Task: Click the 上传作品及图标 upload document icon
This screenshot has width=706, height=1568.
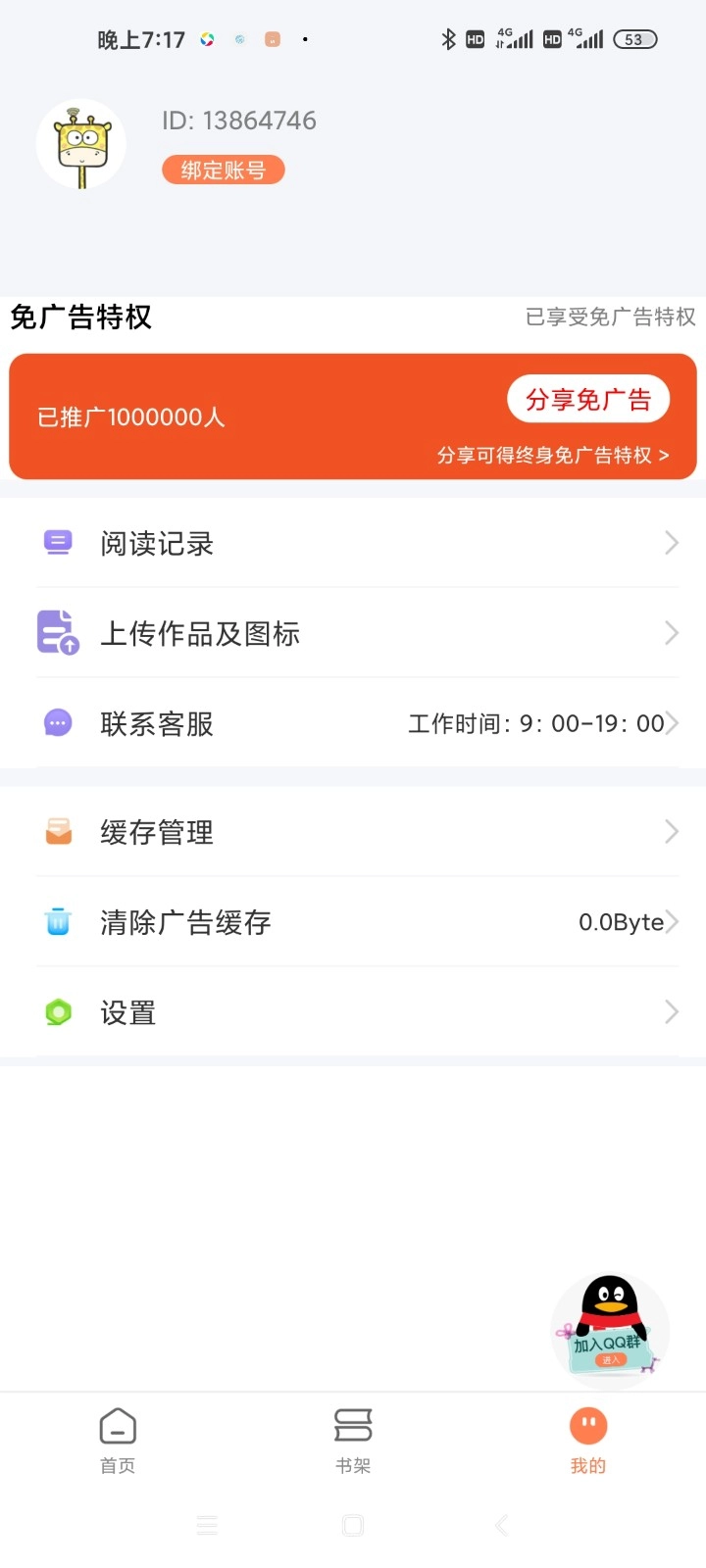Action: click(x=58, y=632)
